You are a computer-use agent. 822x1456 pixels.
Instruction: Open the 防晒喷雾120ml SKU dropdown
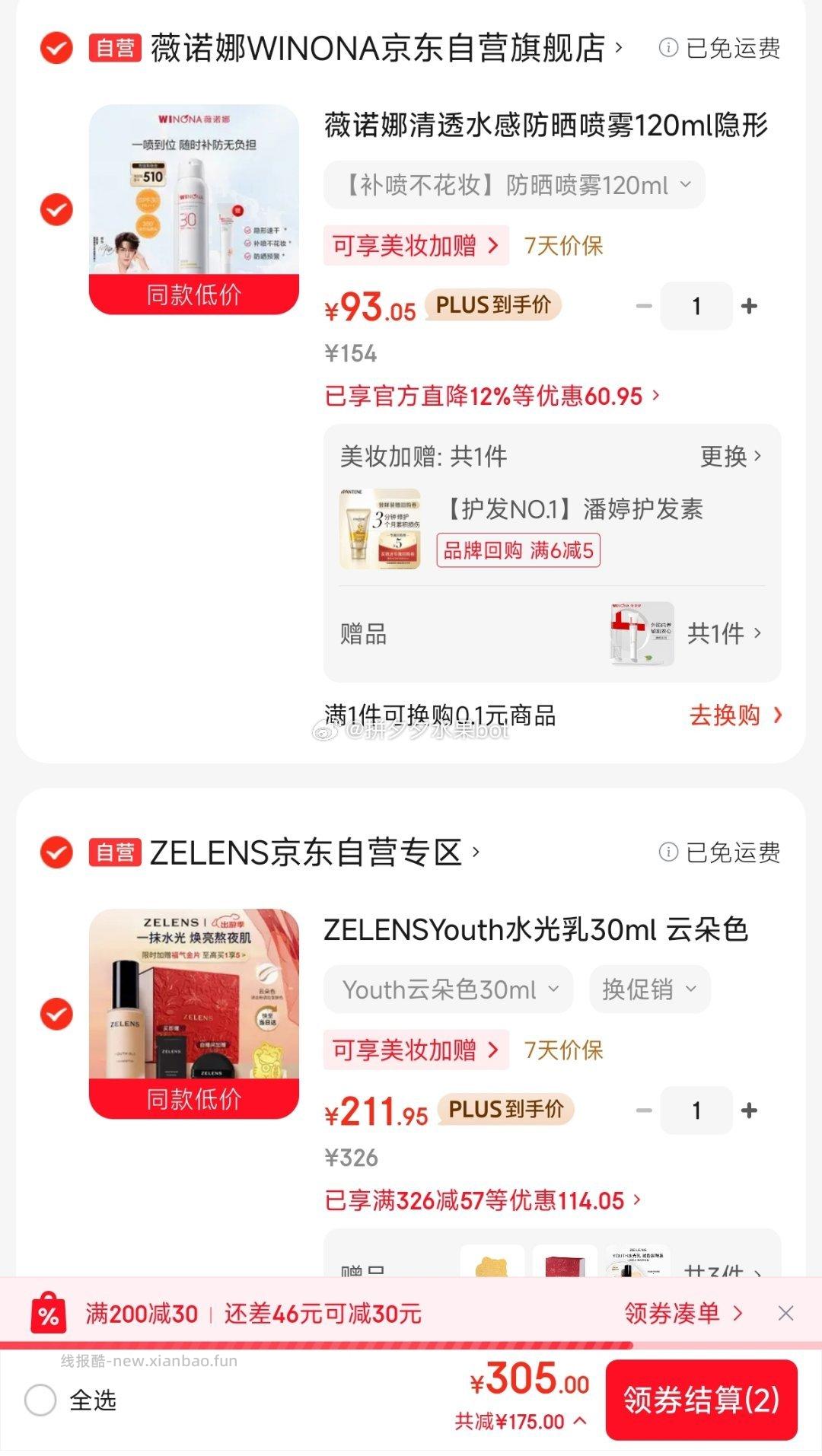[512, 185]
